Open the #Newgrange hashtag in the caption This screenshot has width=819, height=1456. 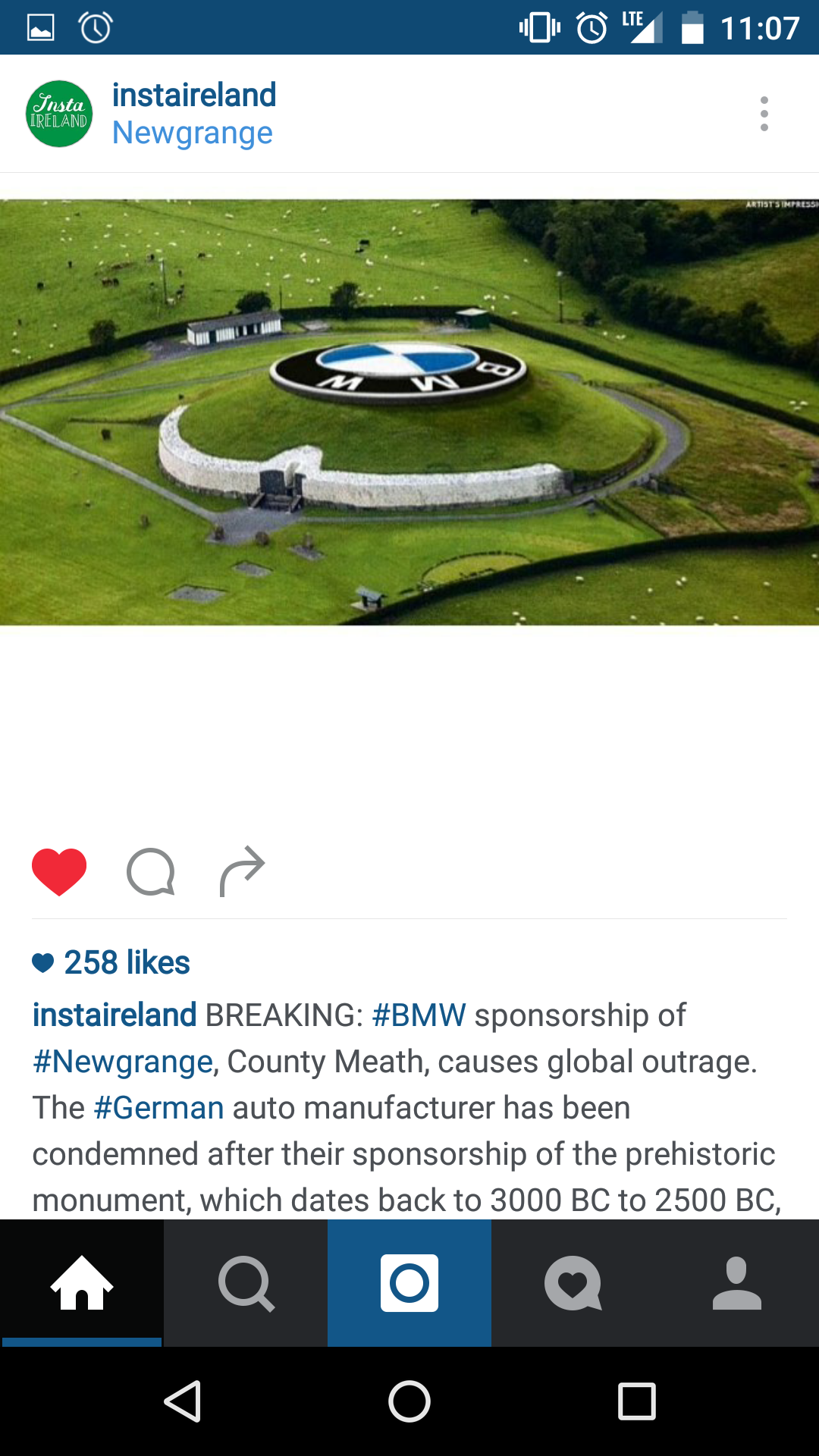point(123,1062)
